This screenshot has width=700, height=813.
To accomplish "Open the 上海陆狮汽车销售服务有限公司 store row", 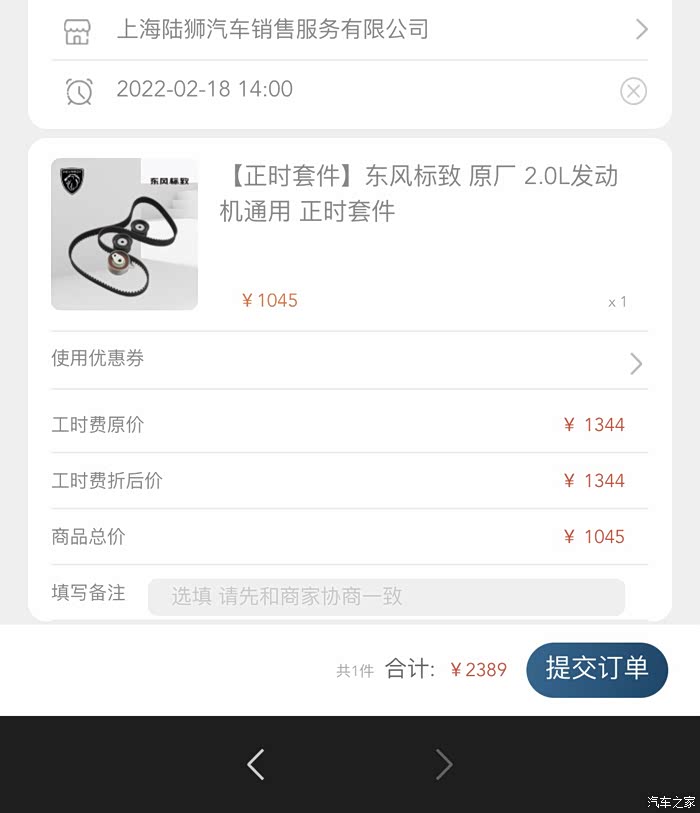I will pos(350,30).
